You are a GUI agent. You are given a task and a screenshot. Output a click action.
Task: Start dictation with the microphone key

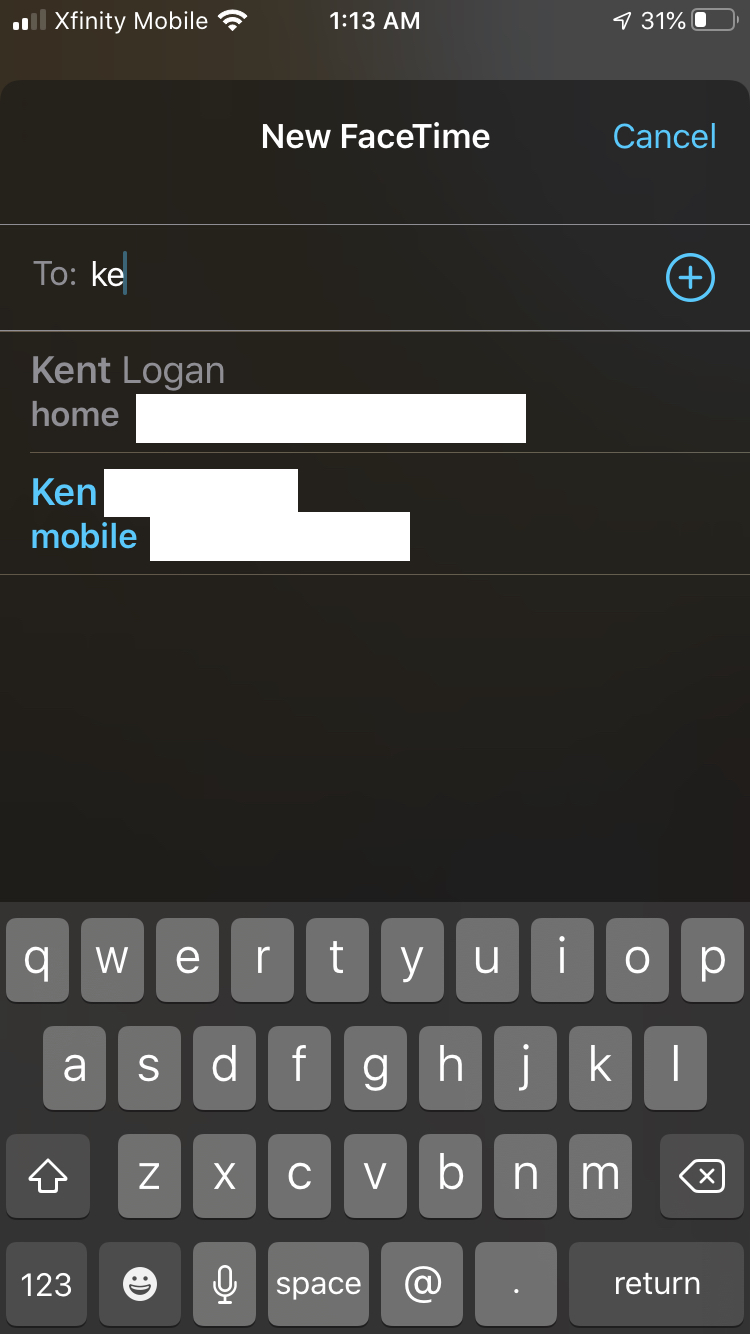tap(227, 1284)
